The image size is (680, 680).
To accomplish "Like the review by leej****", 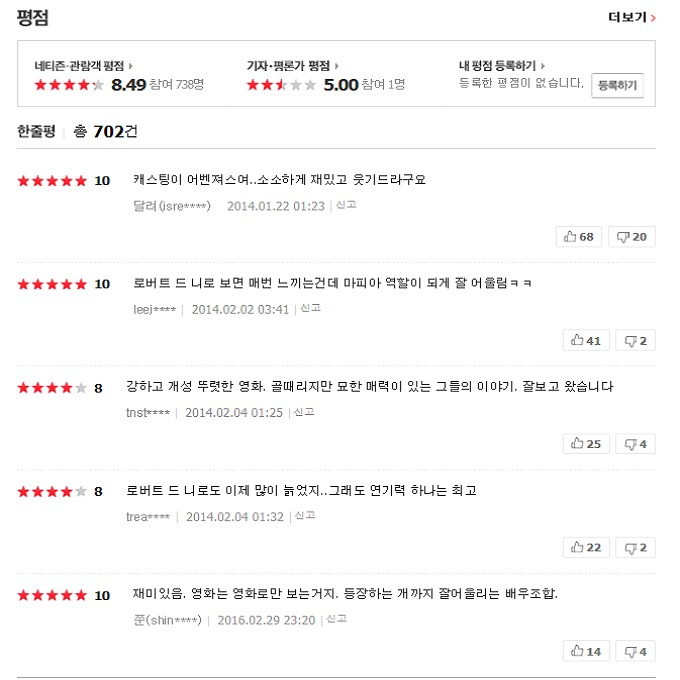I will 586,341.
